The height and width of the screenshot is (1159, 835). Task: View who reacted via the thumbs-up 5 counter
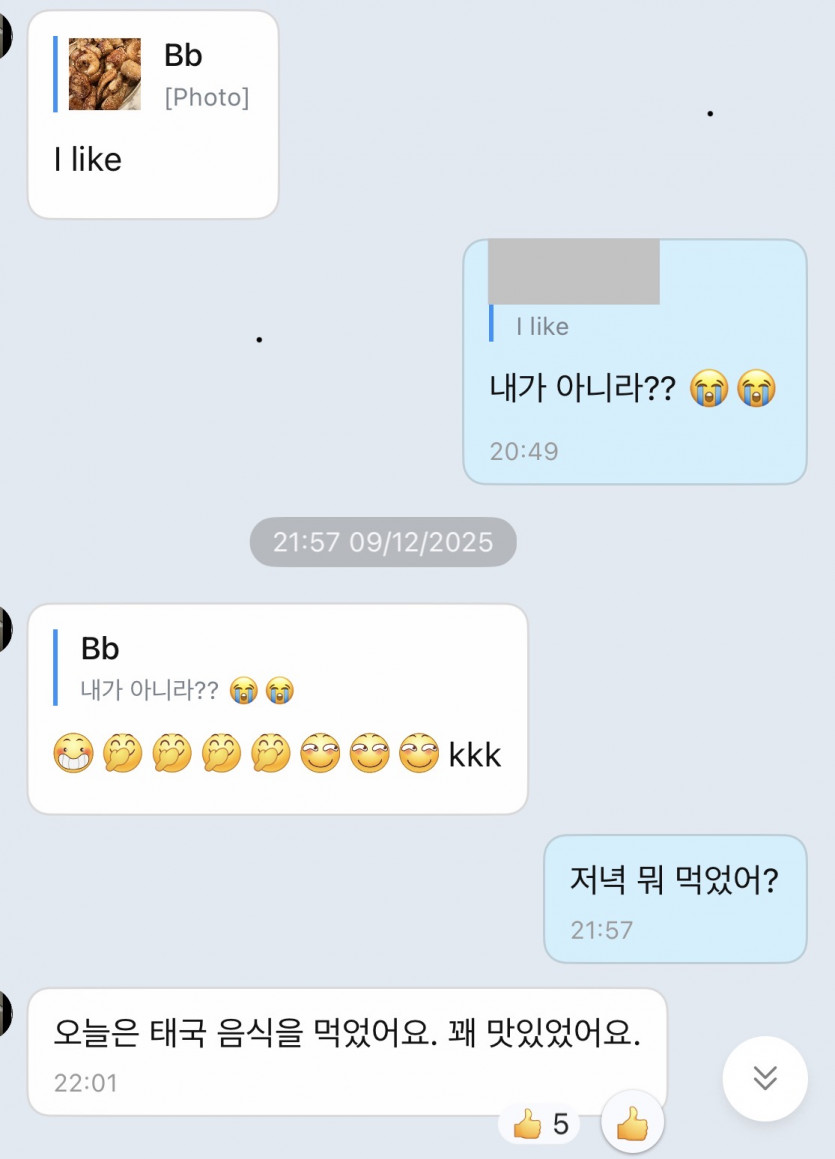click(540, 1125)
